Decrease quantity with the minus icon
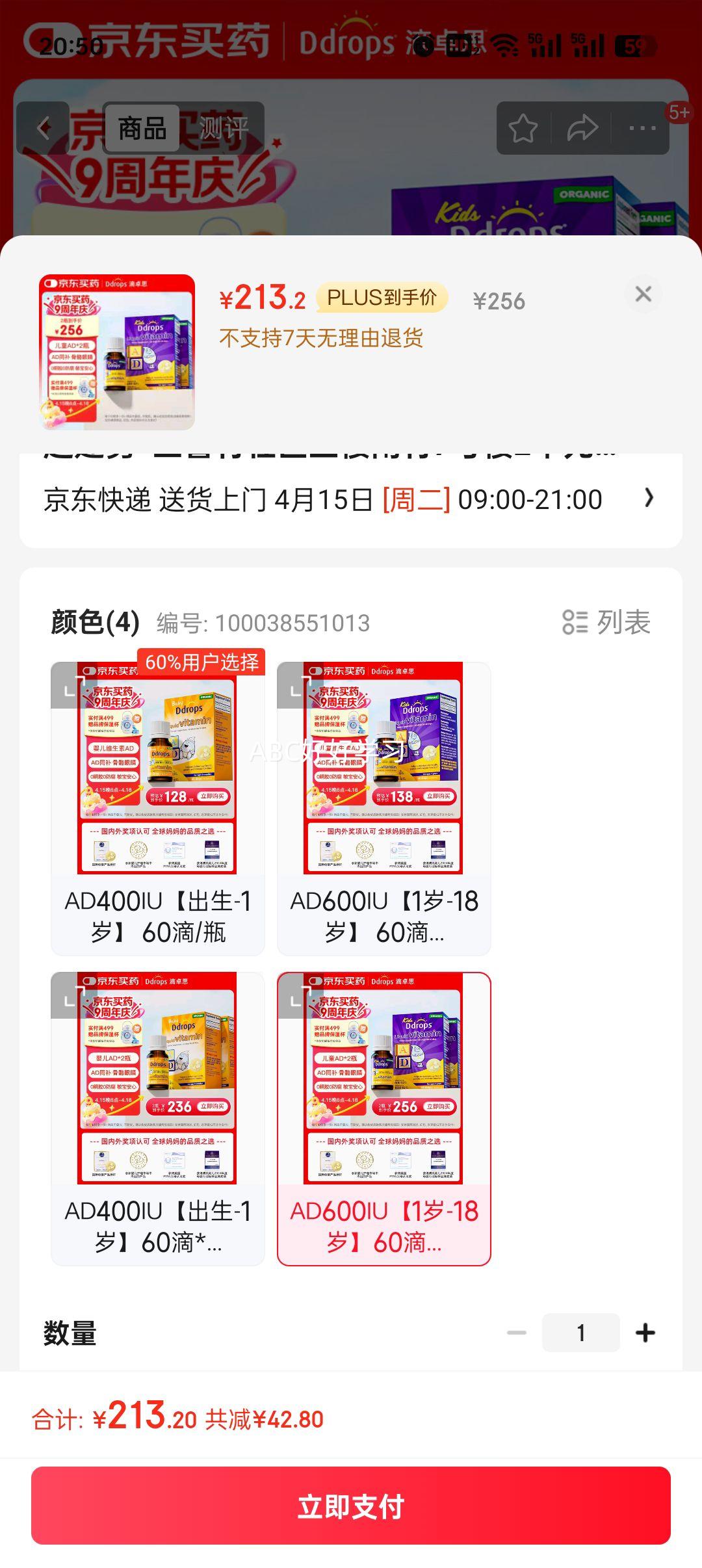 [518, 1332]
